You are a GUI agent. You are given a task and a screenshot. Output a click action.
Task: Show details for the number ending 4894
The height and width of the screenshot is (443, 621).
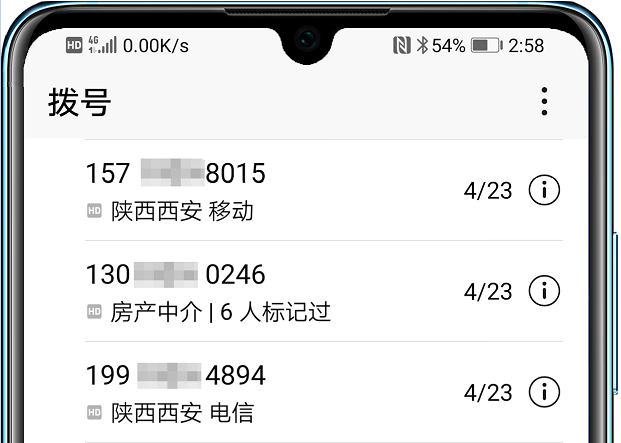[x=544, y=391]
